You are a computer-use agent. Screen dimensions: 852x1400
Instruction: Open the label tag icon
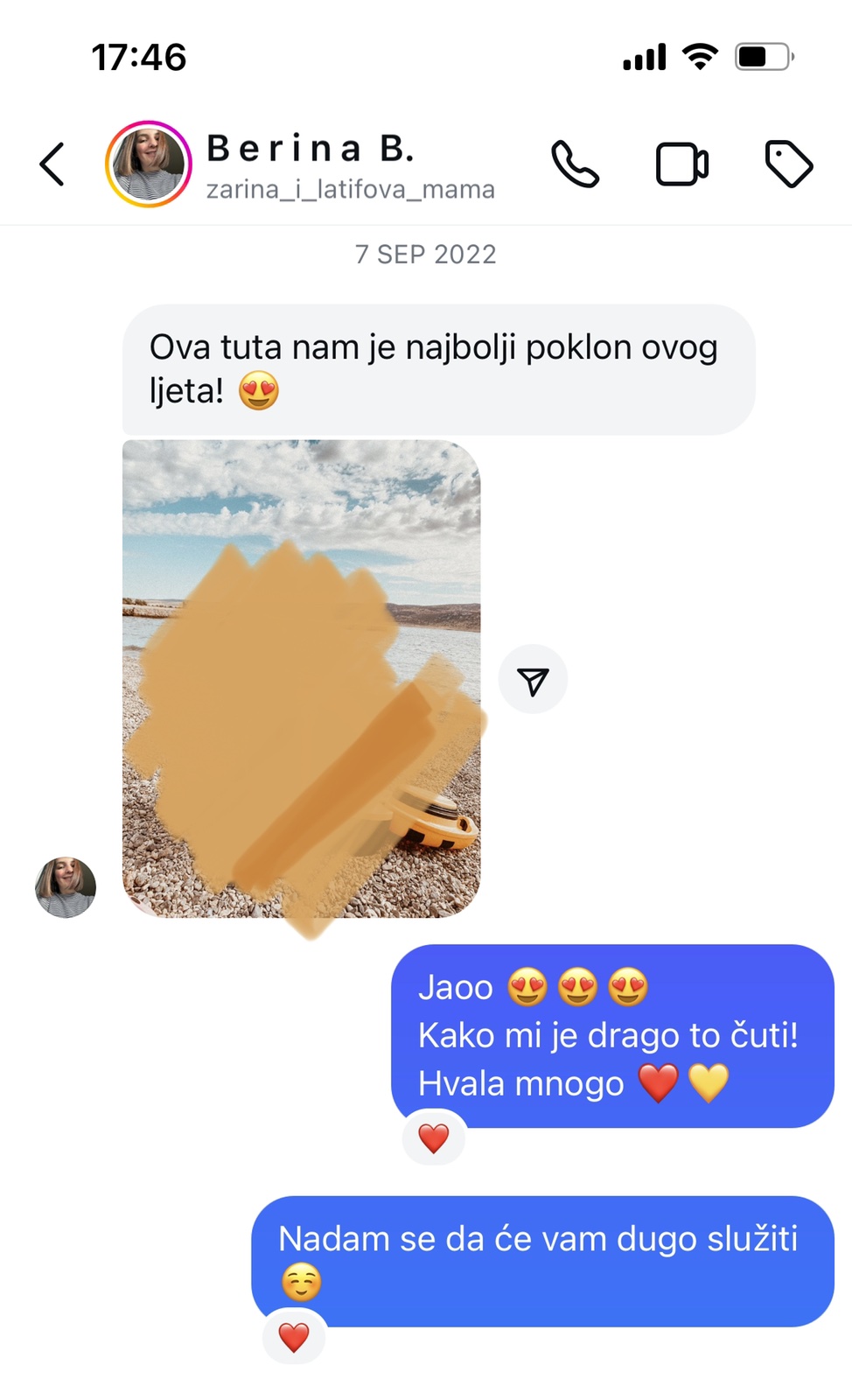coord(789,164)
